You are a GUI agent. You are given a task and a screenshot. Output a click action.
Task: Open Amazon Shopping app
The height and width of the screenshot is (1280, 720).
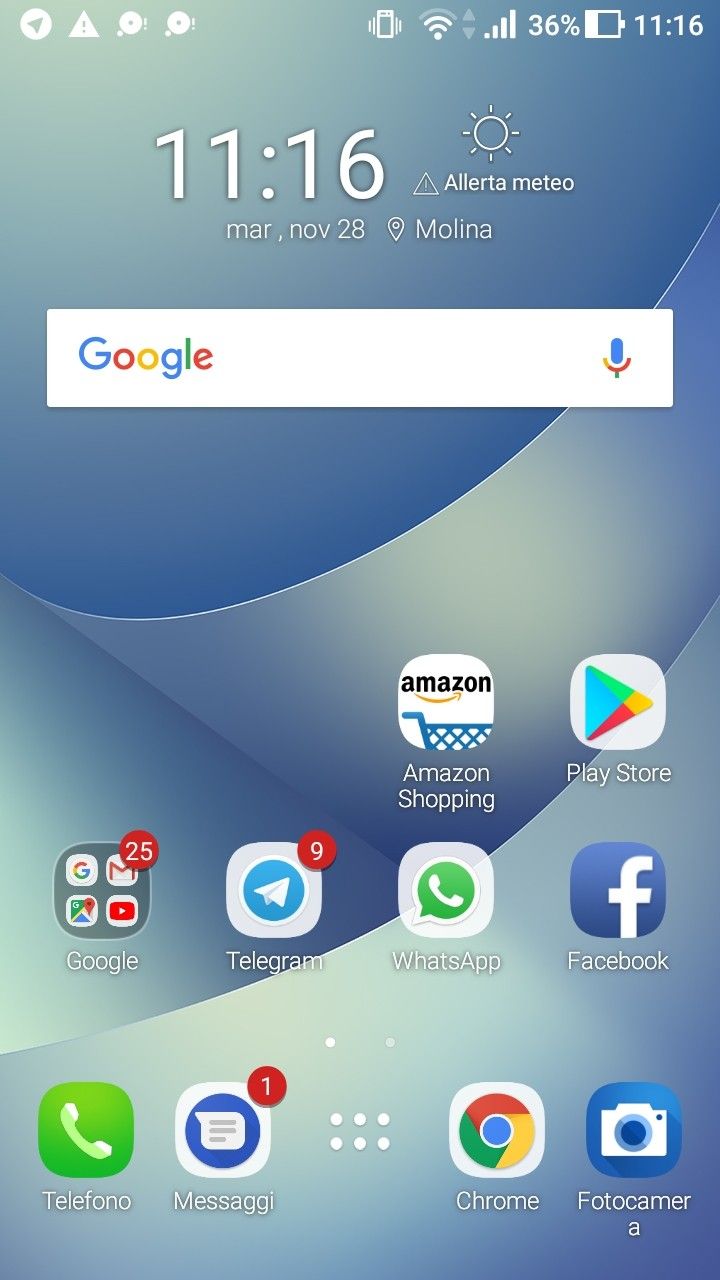pos(446,703)
